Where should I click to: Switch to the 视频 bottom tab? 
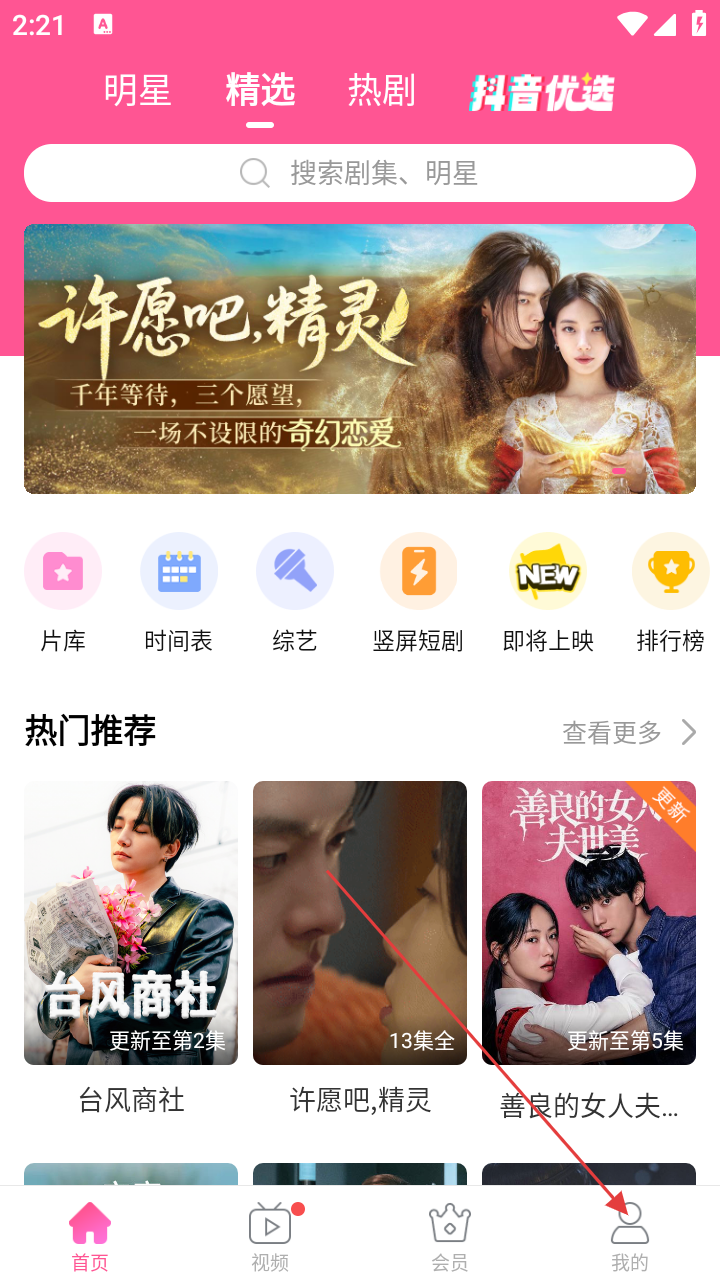click(270, 1236)
